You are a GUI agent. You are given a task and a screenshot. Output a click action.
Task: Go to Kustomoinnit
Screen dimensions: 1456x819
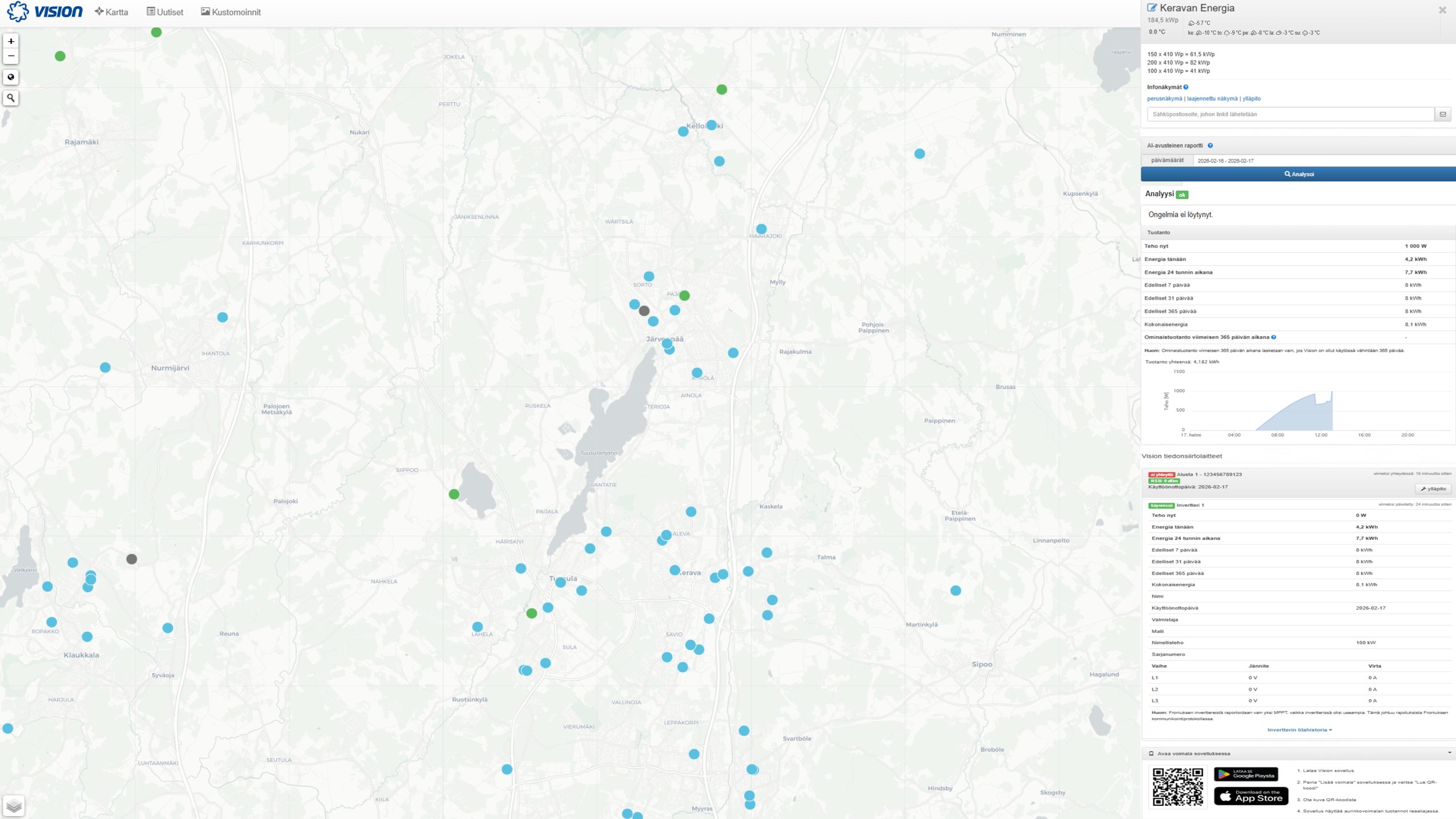230,12
